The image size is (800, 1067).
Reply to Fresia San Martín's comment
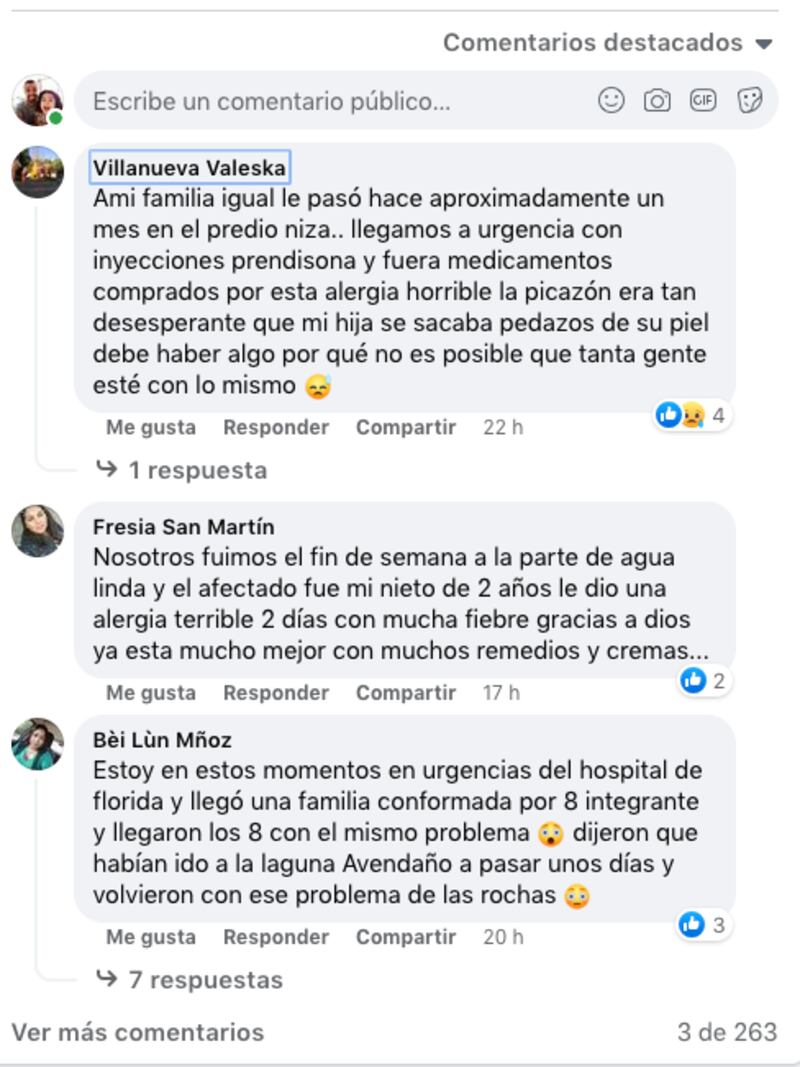276,692
